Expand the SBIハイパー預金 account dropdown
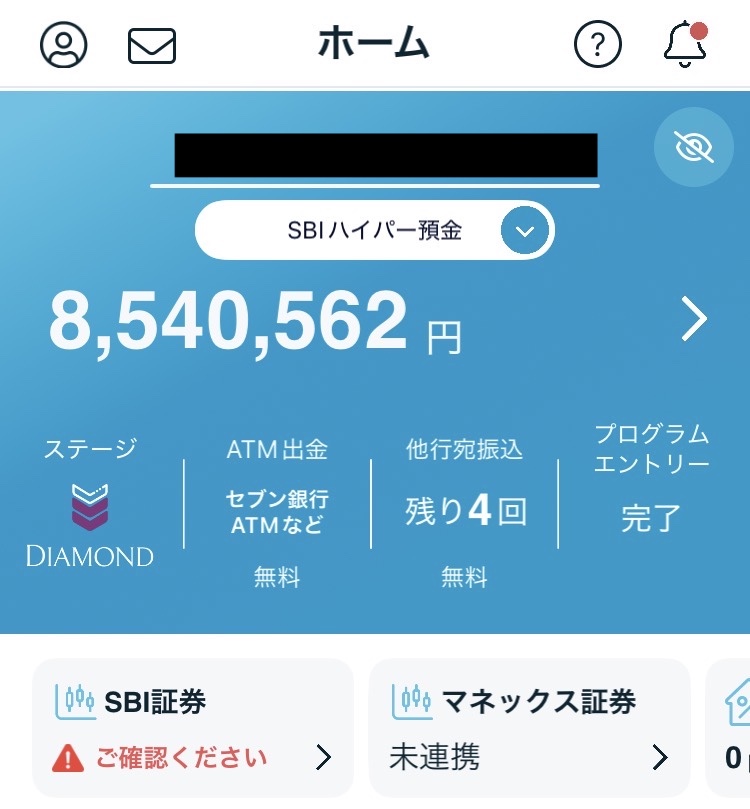The image size is (750, 809). pos(526,232)
